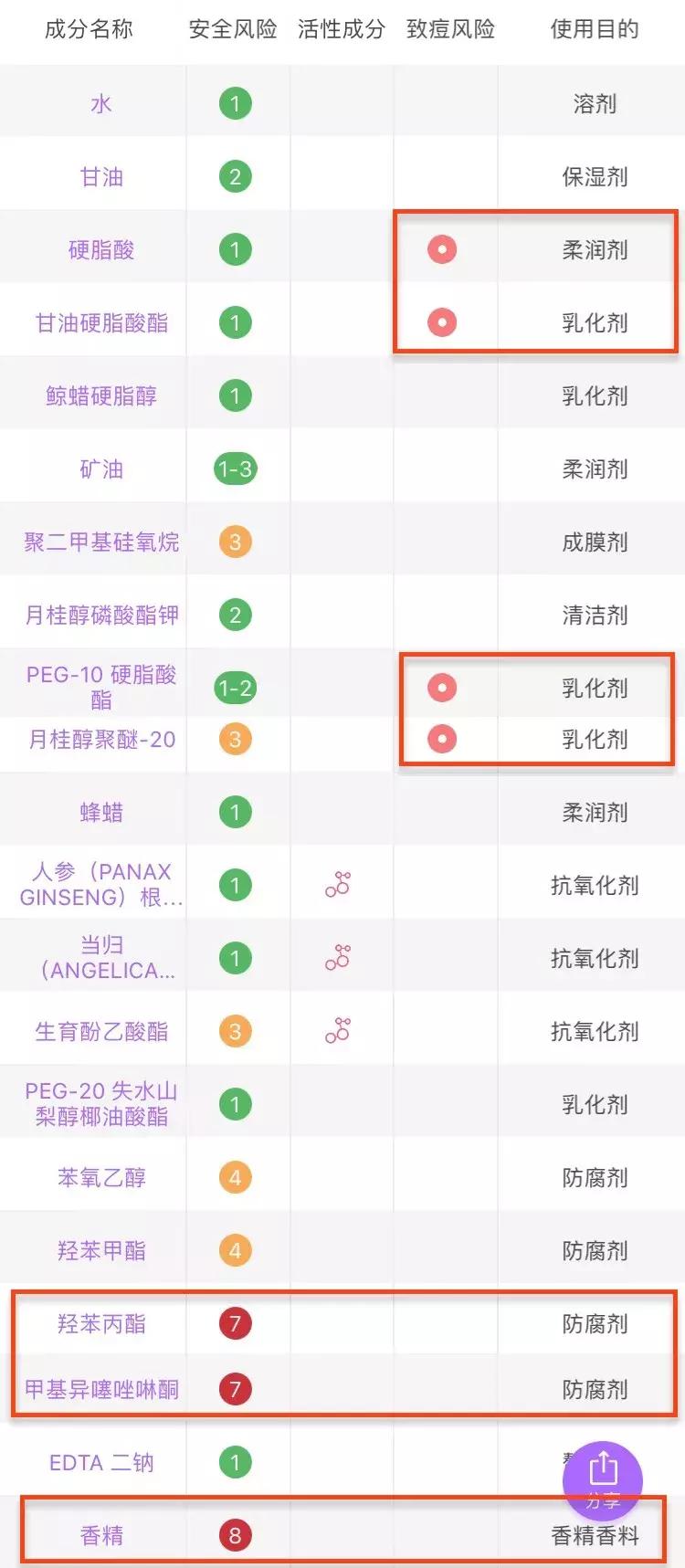Click the 致痘风险 column header
Image resolution: width=685 pixels, height=1568 pixels.
click(449, 29)
